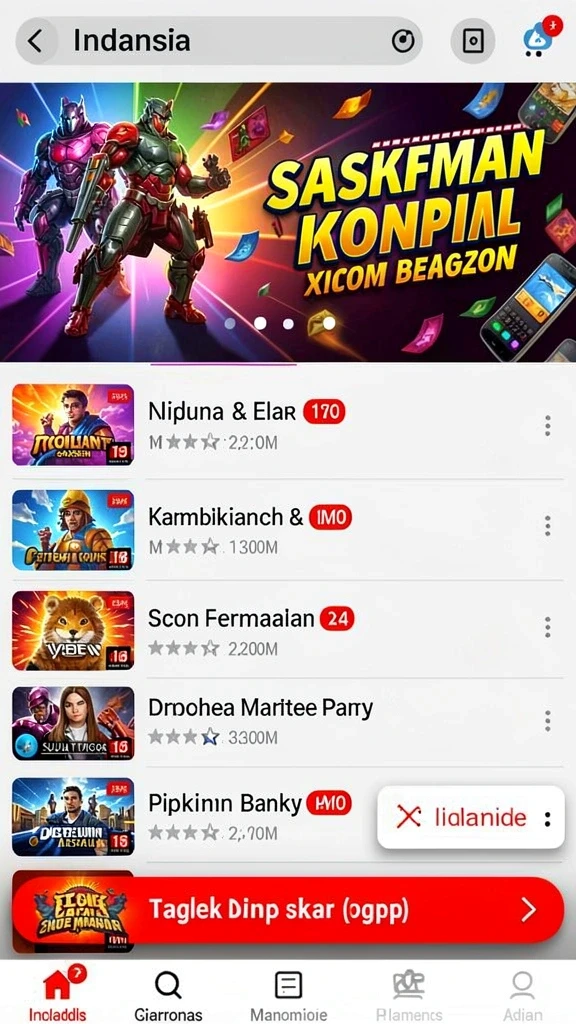Dismiss the lialanide popup with the X

tap(409, 817)
